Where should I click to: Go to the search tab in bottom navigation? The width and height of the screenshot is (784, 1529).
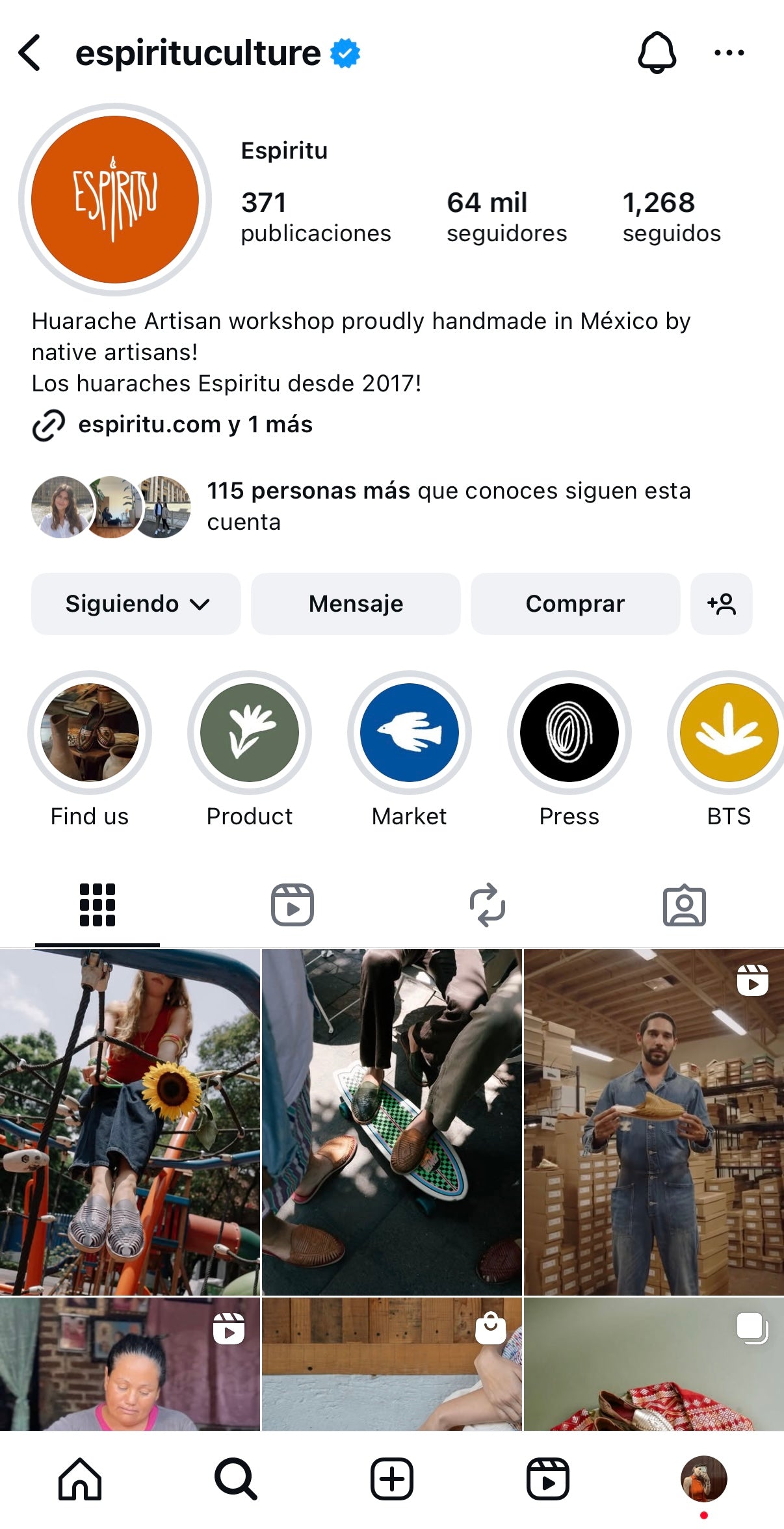pyautogui.click(x=235, y=1479)
